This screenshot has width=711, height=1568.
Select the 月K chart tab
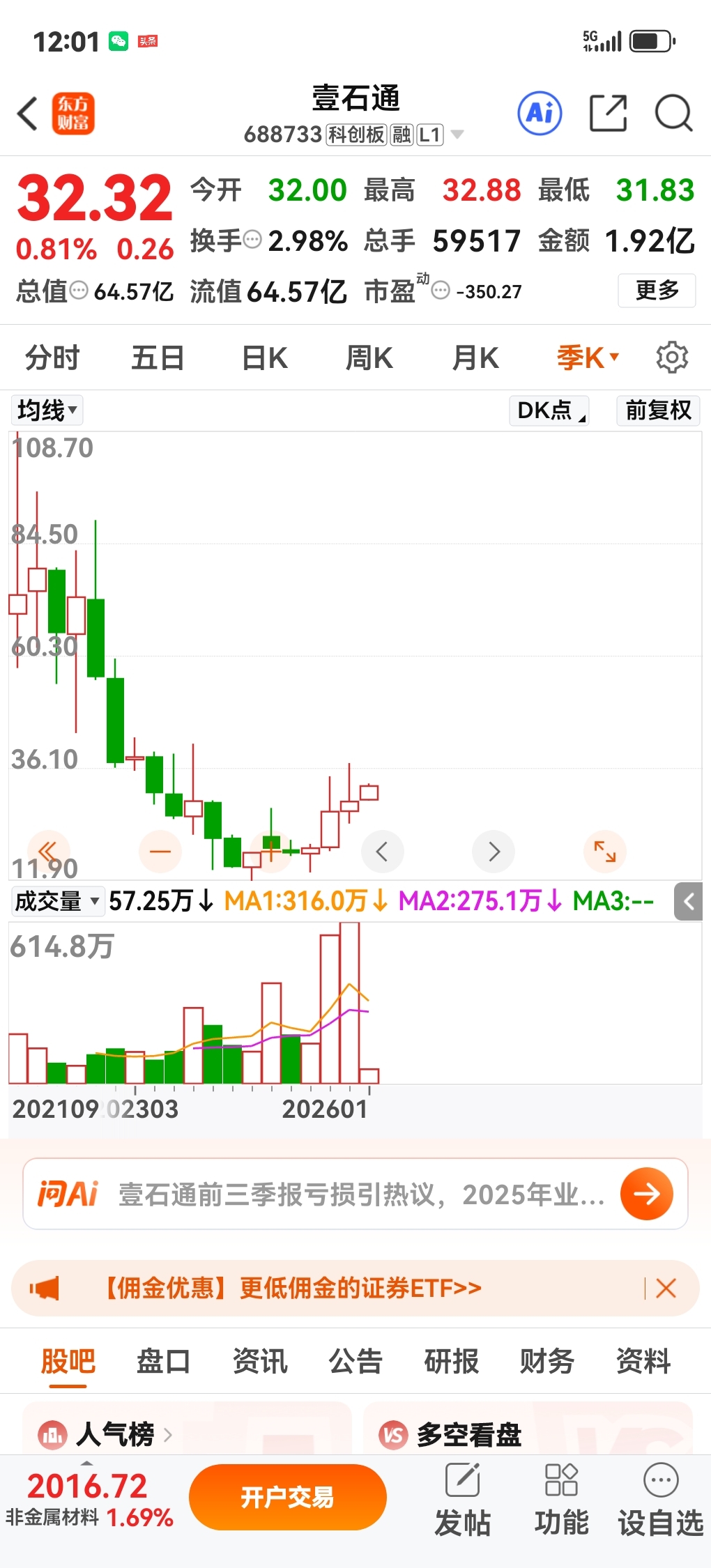tap(475, 358)
